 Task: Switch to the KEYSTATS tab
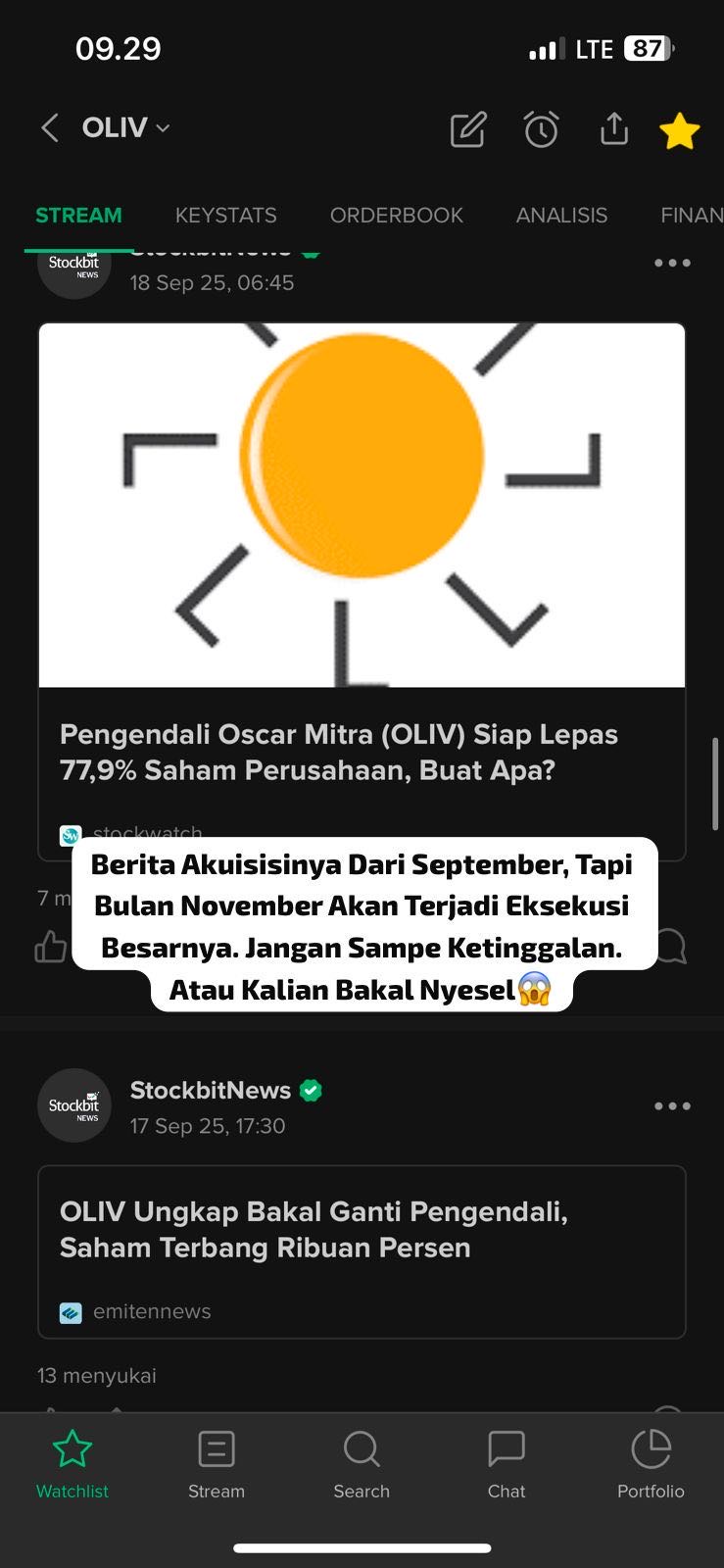[x=226, y=215]
